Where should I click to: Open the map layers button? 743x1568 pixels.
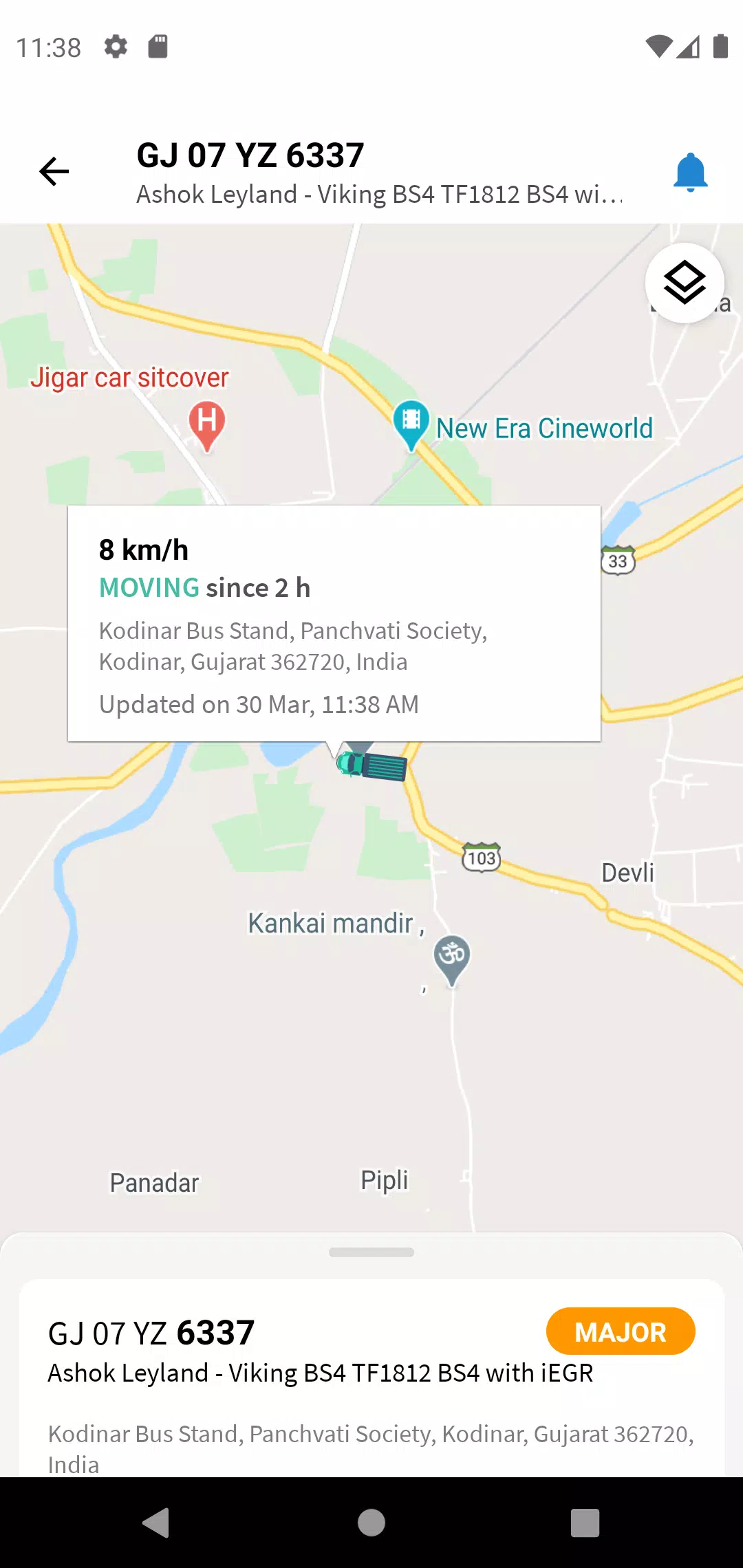[685, 283]
